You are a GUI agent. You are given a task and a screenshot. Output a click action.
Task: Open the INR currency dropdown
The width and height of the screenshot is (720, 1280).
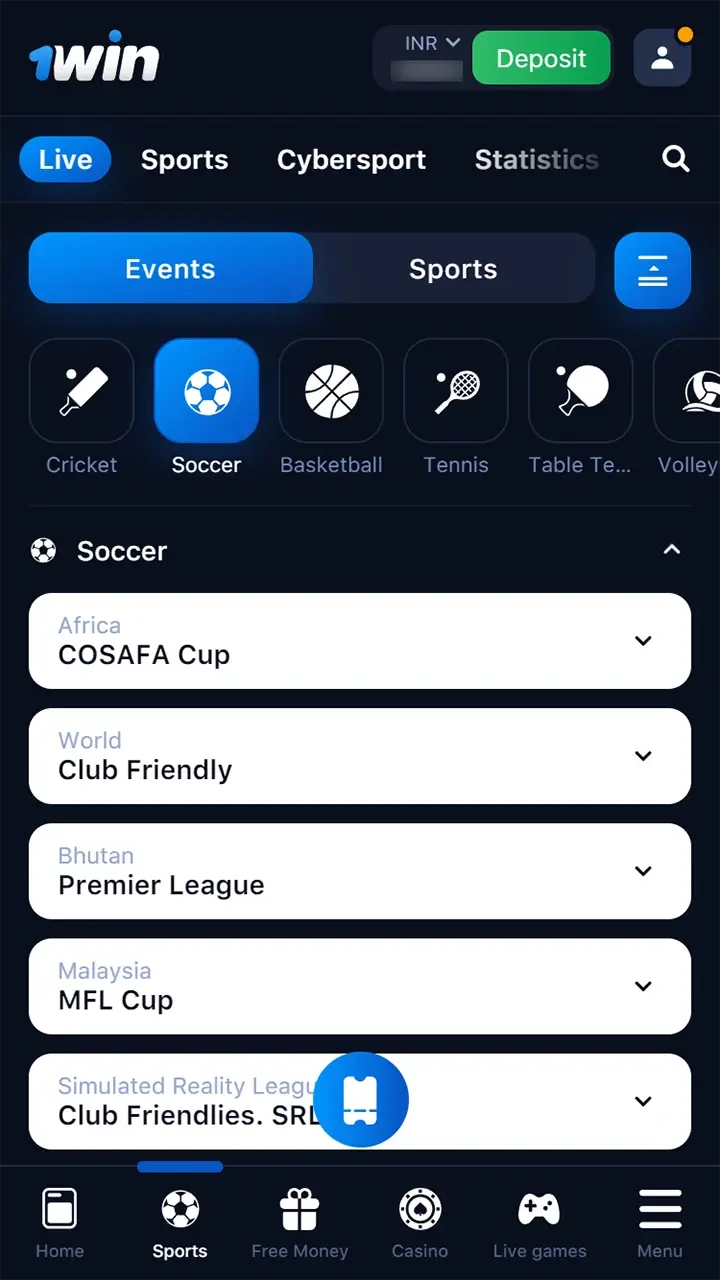point(431,44)
